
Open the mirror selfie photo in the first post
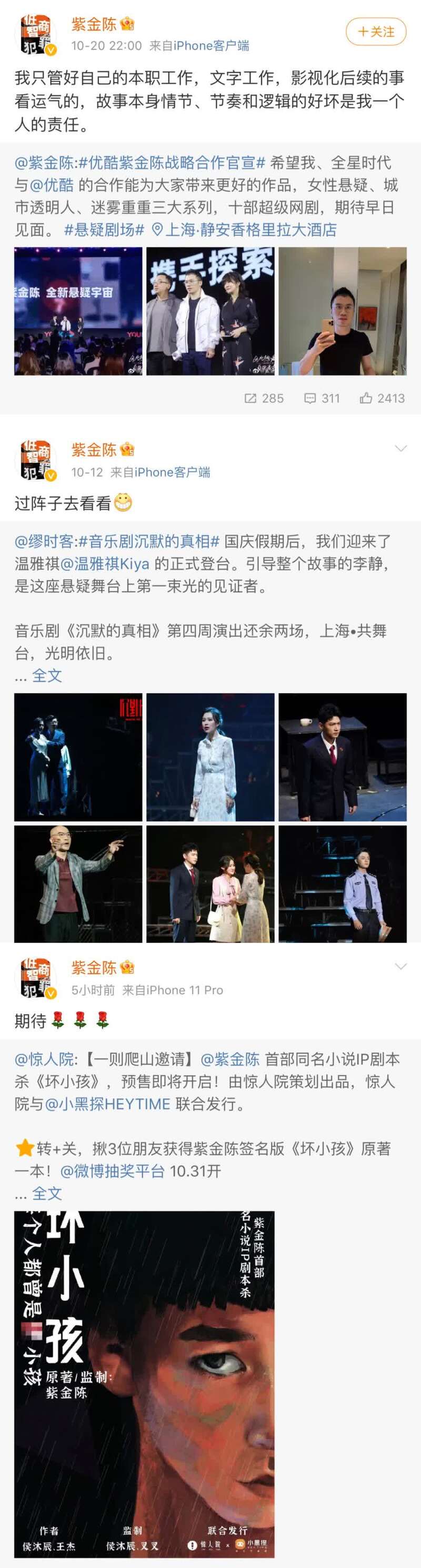point(343,311)
